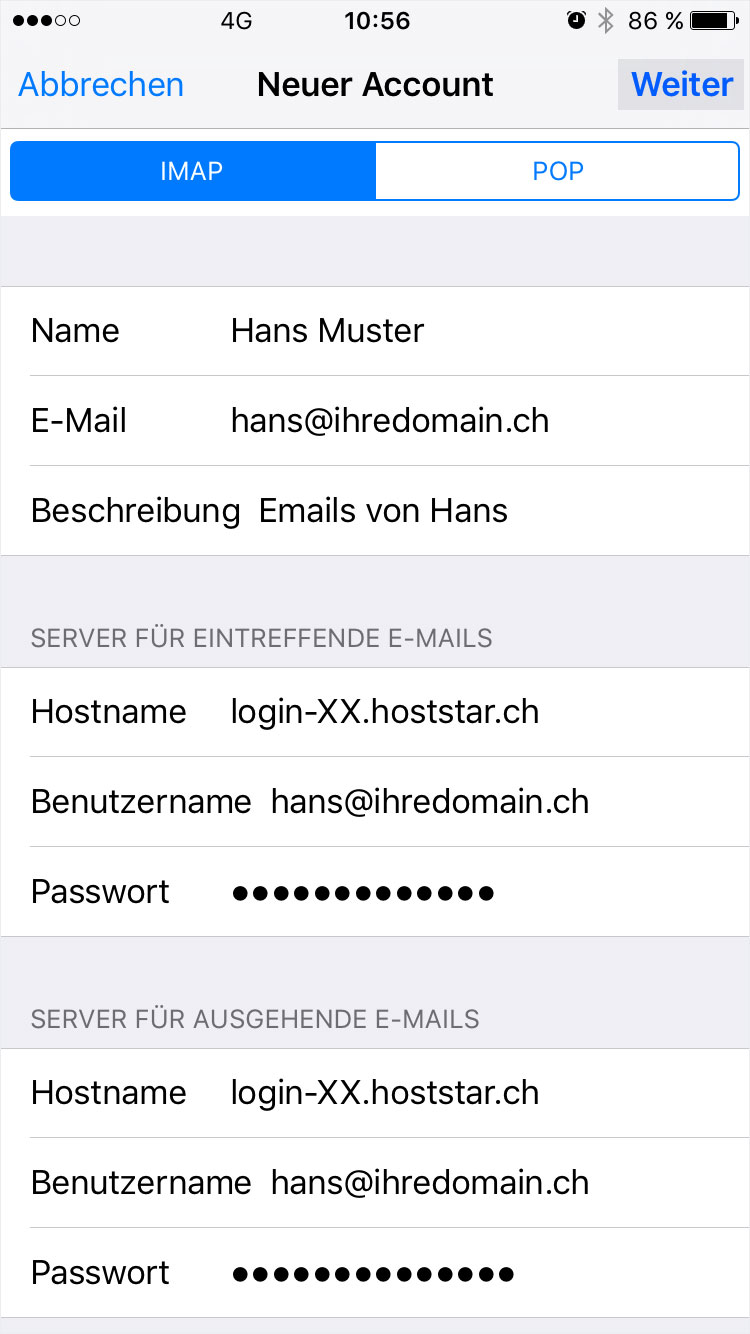Tap Abbrechen to cancel account setup
The height and width of the screenshot is (1334, 750).
coord(101,85)
